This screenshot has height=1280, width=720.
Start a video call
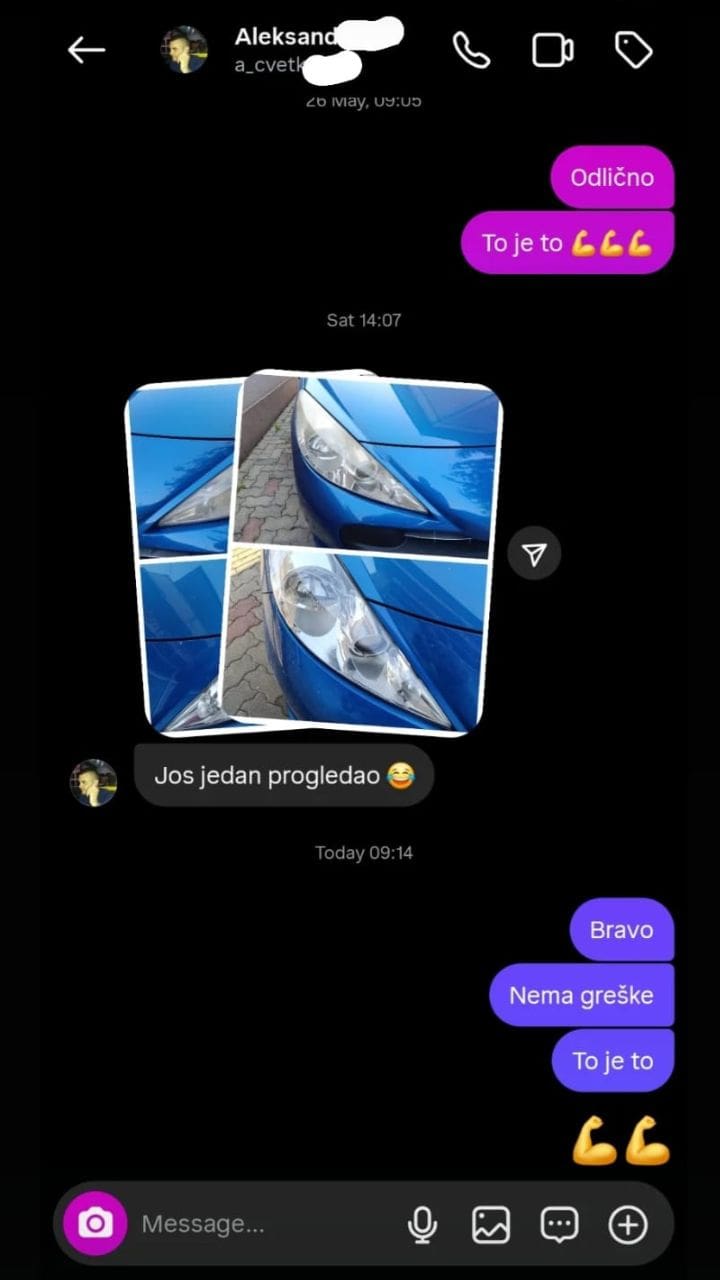[552, 50]
